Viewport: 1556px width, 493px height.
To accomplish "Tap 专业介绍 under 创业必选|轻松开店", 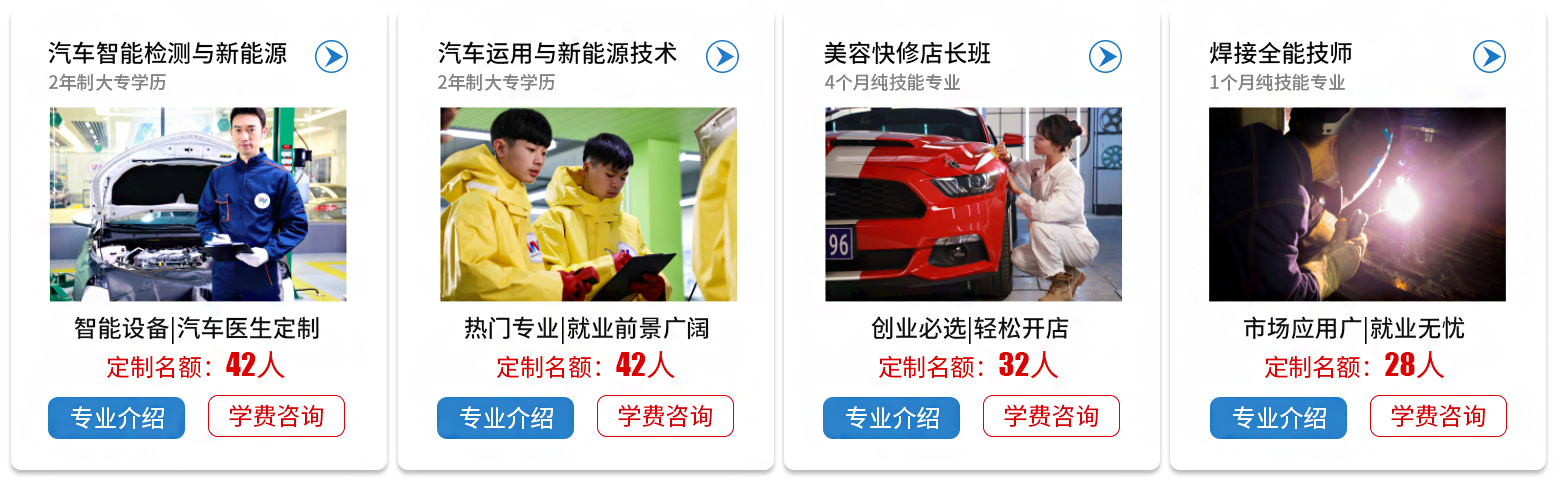I will 891,418.
